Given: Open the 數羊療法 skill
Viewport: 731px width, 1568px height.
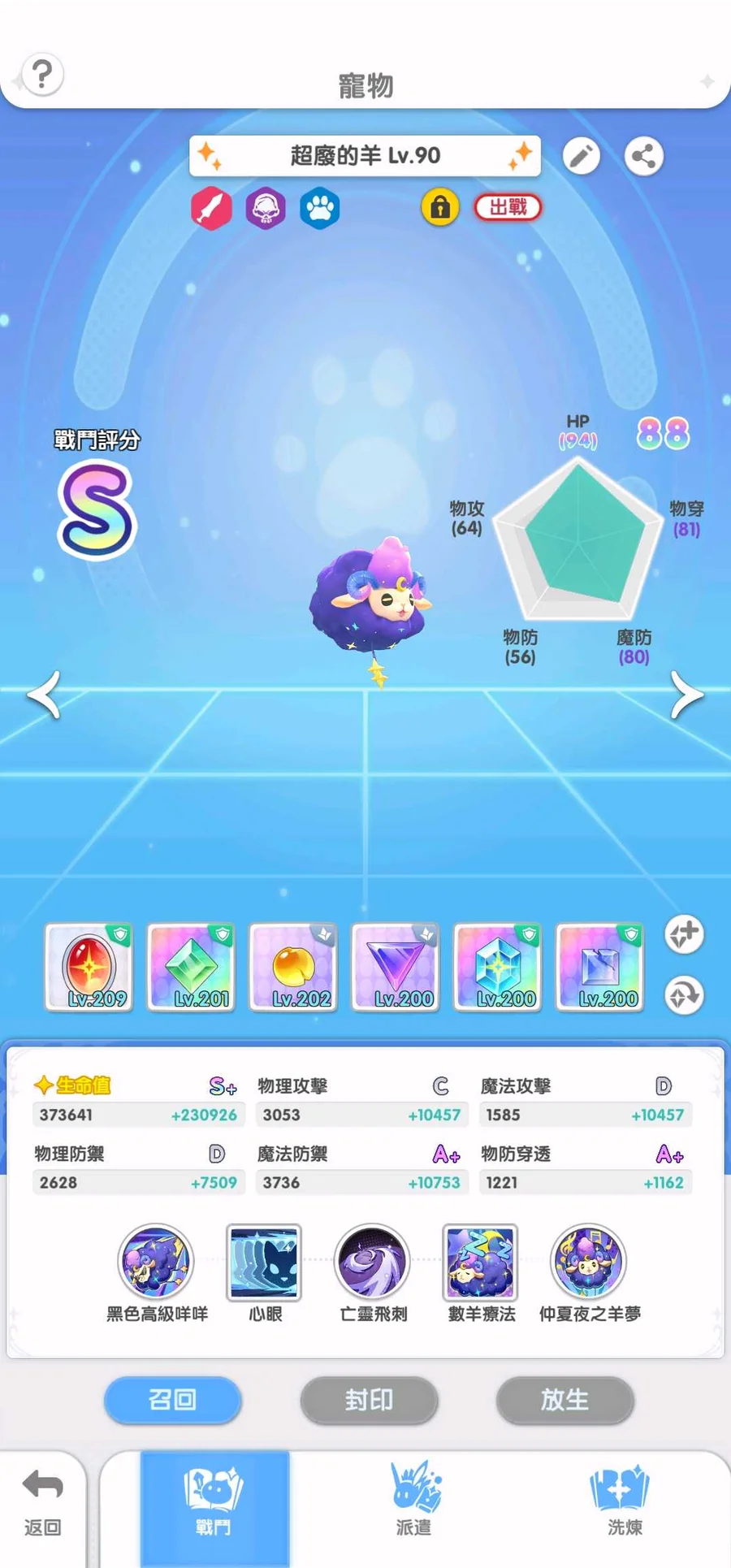Looking at the screenshot, I should [481, 1262].
